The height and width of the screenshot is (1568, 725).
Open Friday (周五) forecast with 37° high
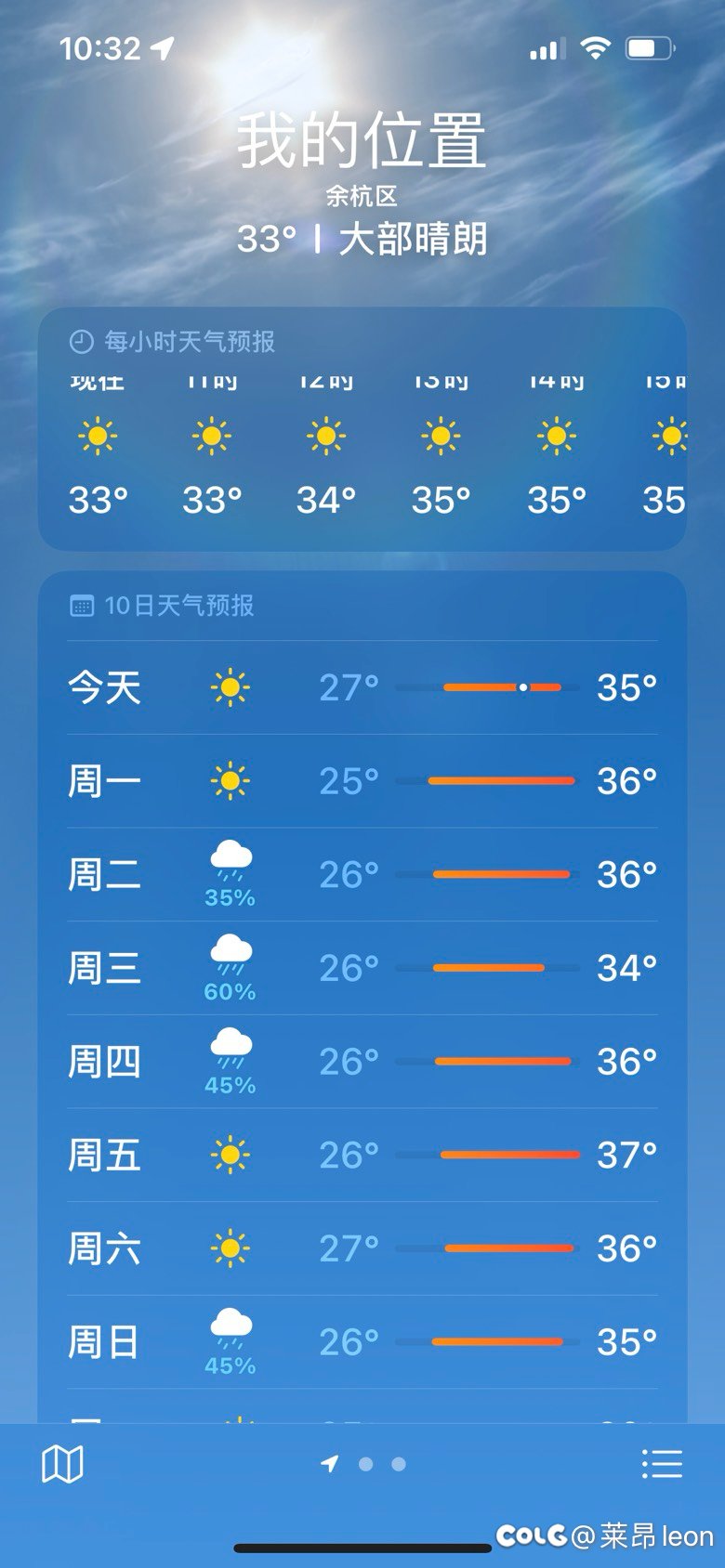pyautogui.click(x=362, y=1156)
